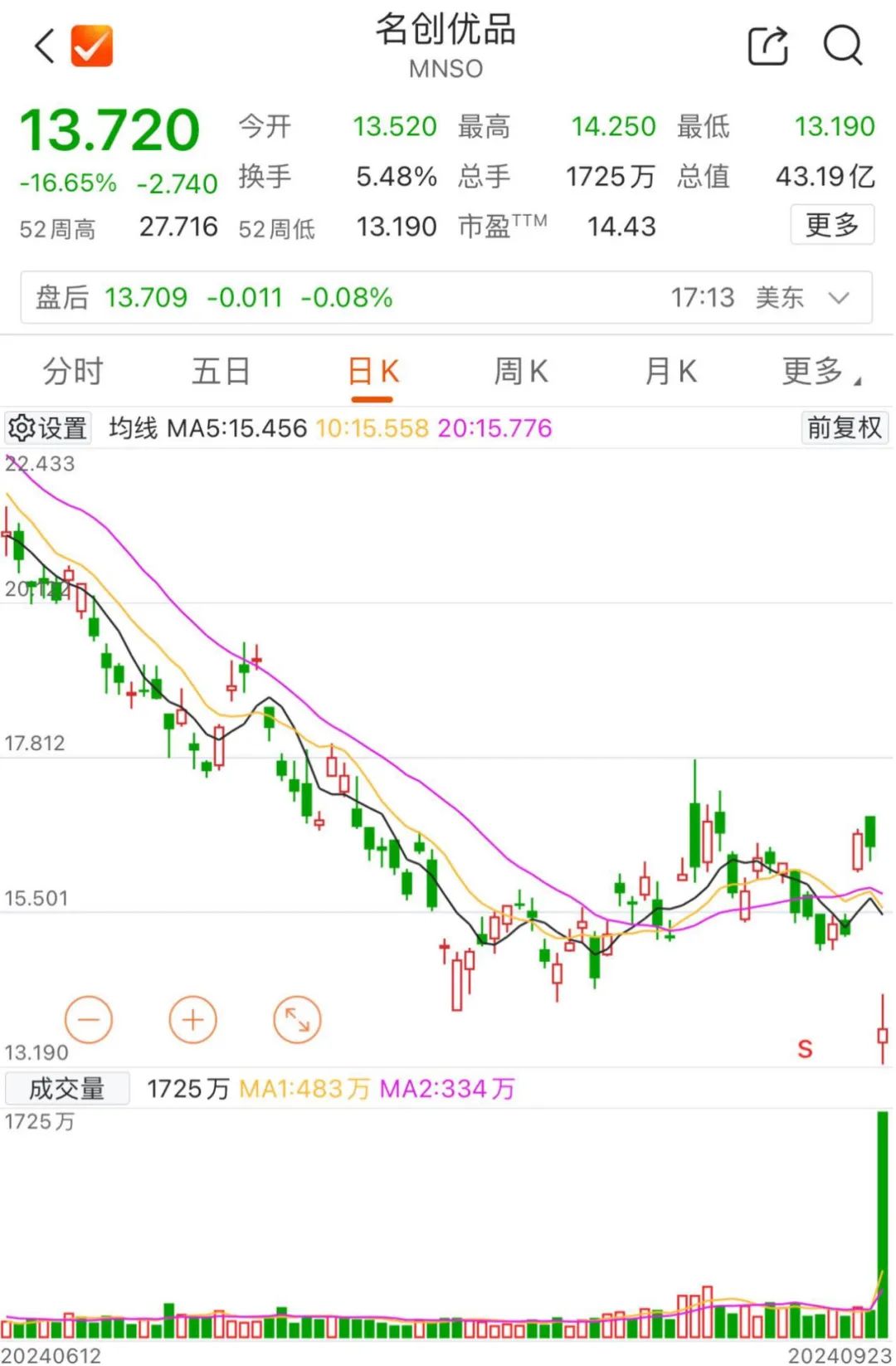Go back using the top-left arrow

(45, 46)
